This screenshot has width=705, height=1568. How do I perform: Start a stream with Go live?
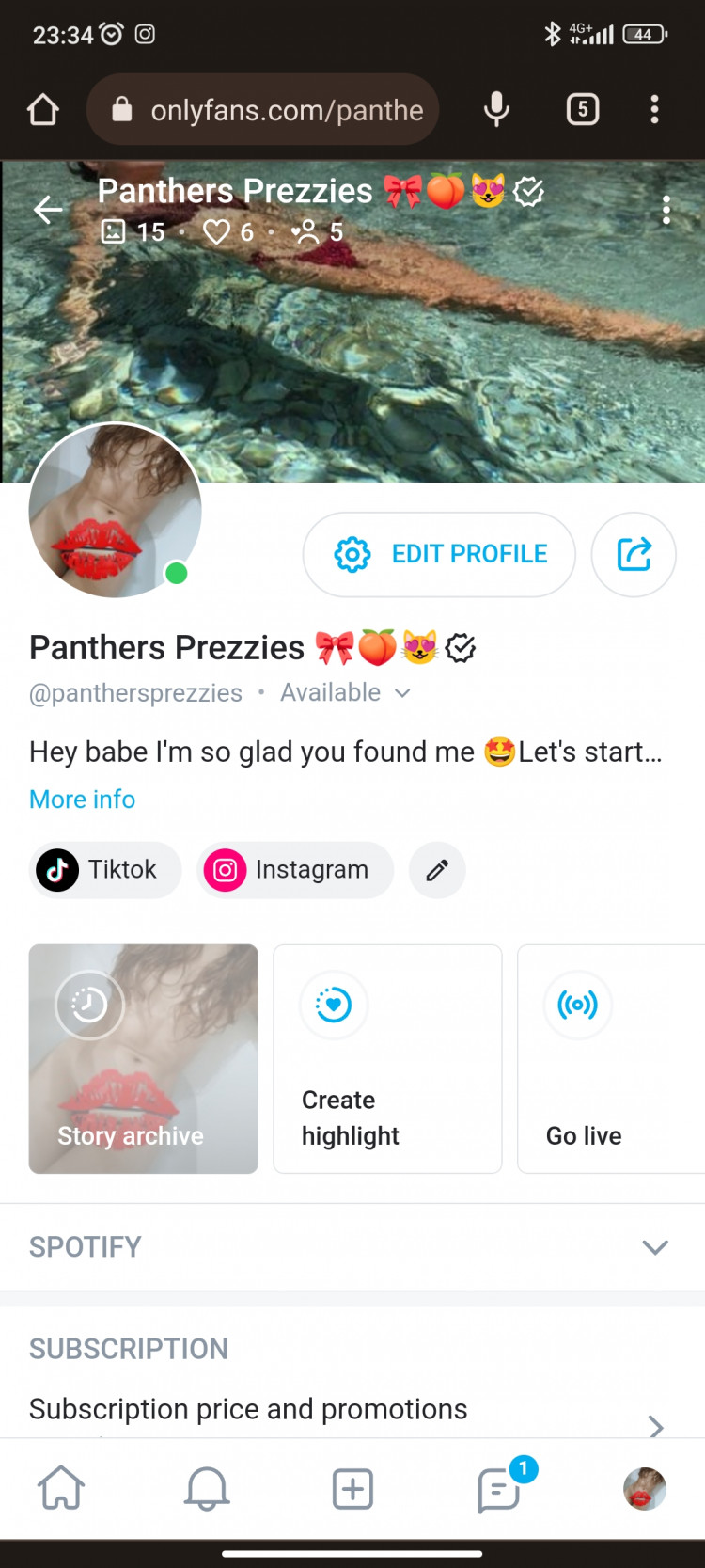(x=611, y=1058)
